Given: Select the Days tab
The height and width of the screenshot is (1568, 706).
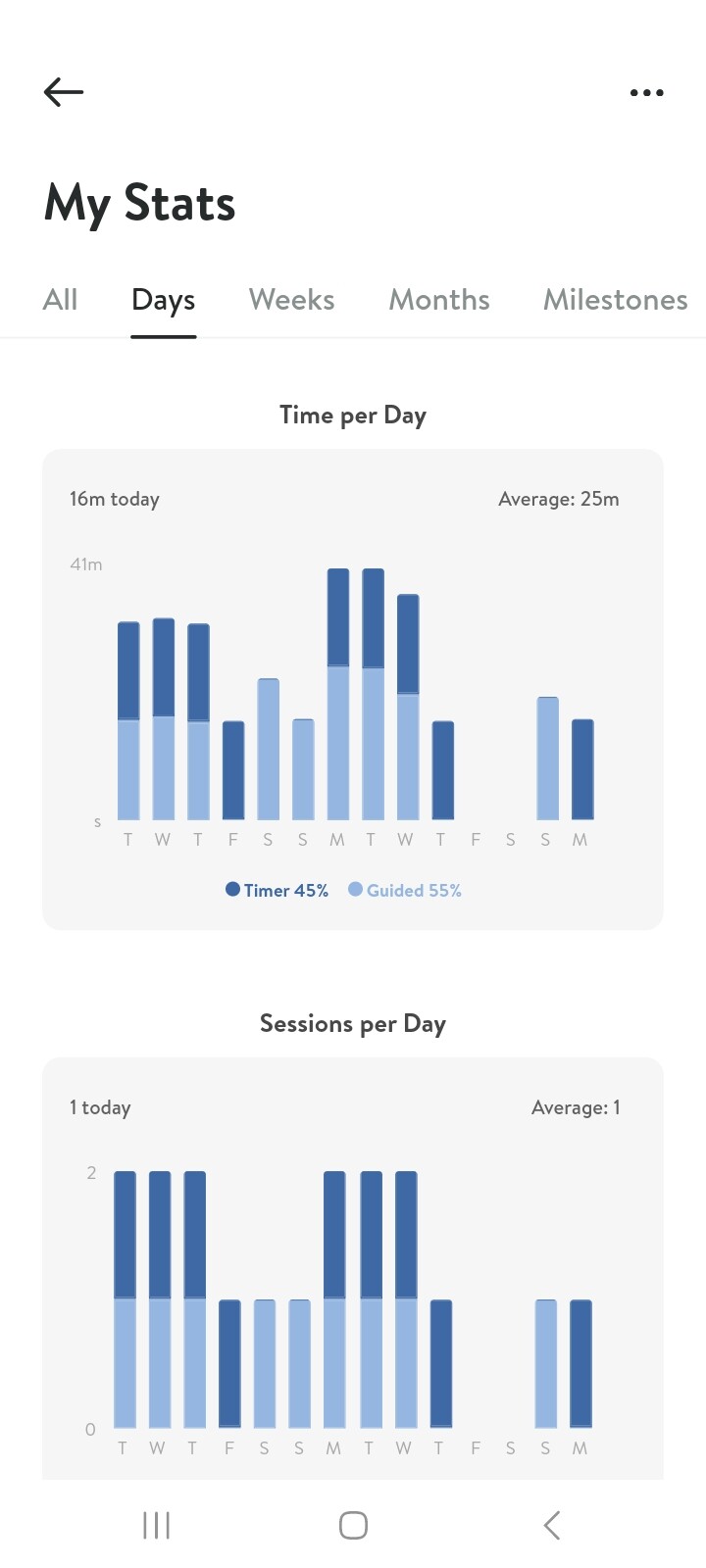Looking at the screenshot, I should pyautogui.click(x=164, y=300).
